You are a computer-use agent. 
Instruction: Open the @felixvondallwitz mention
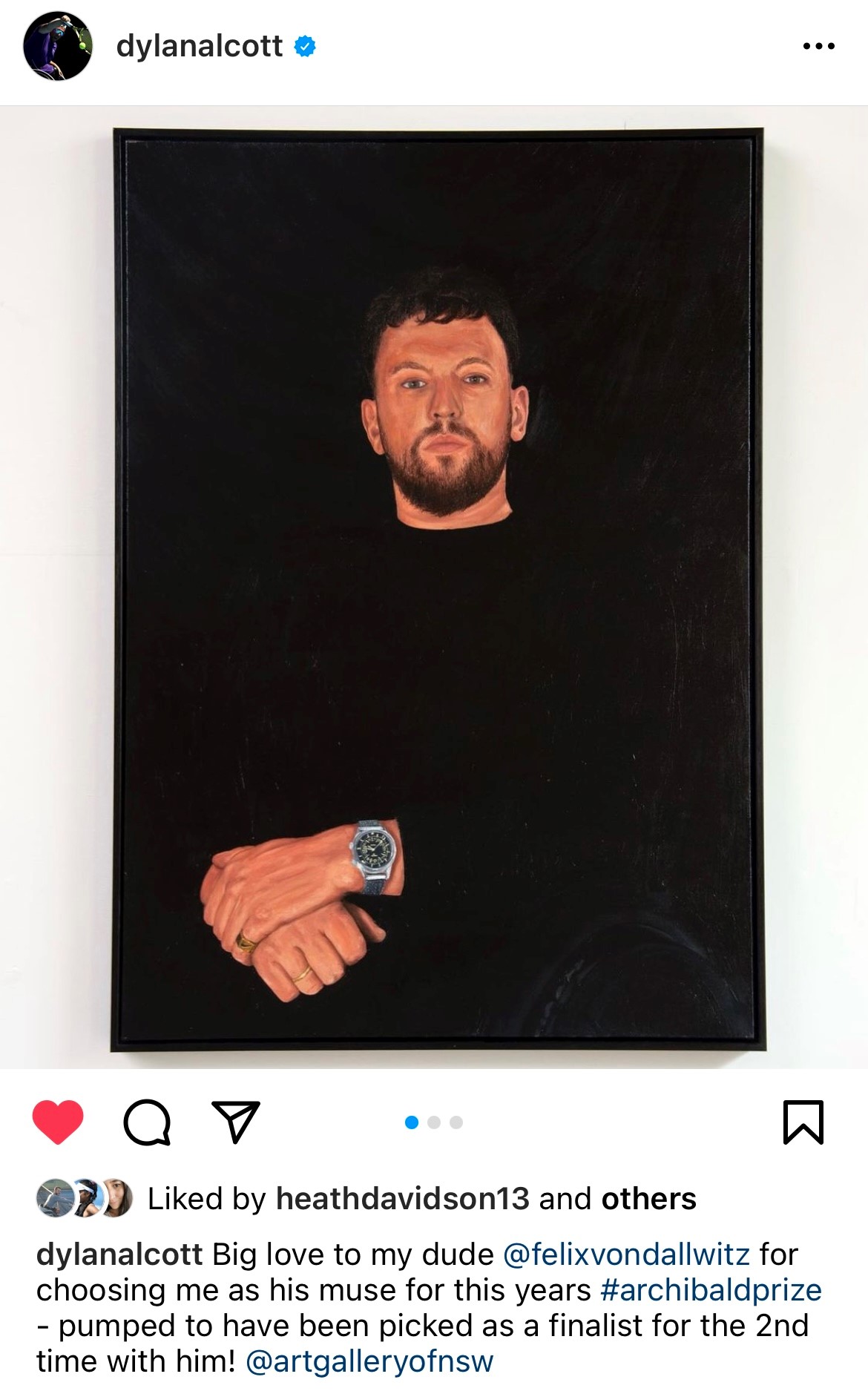(x=626, y=1254)
